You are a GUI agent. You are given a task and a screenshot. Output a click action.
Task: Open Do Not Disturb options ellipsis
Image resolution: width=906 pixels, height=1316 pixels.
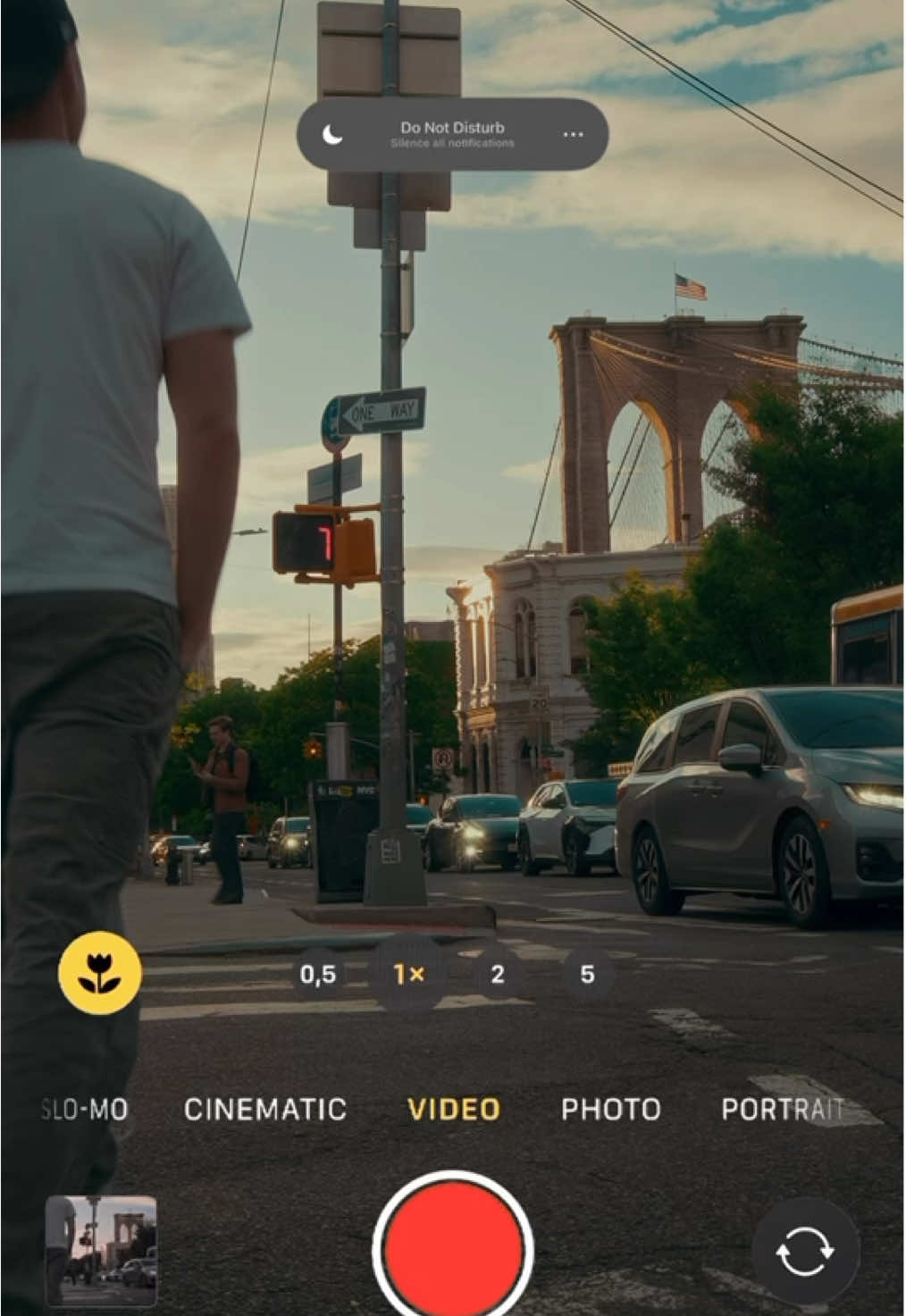click(x=573, y=135)
